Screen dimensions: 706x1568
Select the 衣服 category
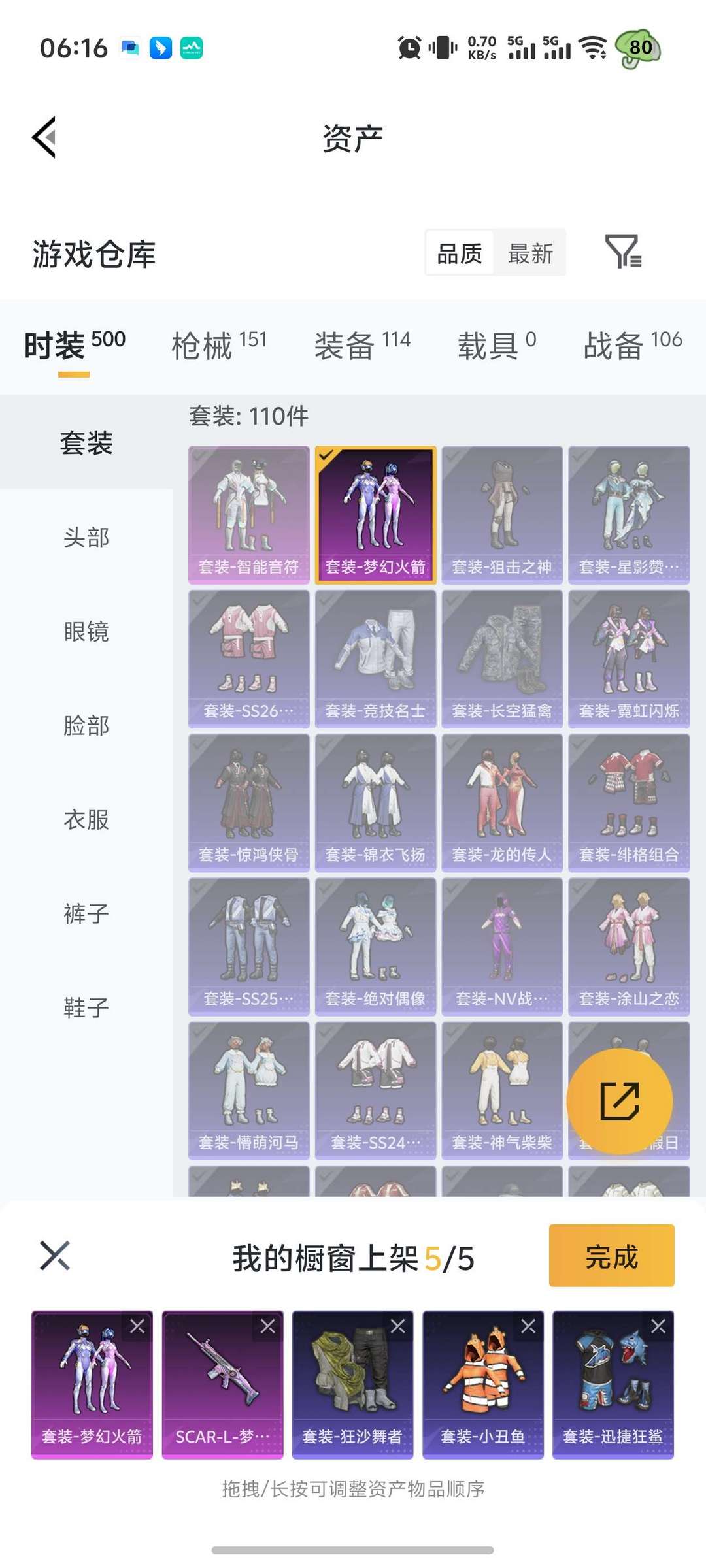pos(86,819)
